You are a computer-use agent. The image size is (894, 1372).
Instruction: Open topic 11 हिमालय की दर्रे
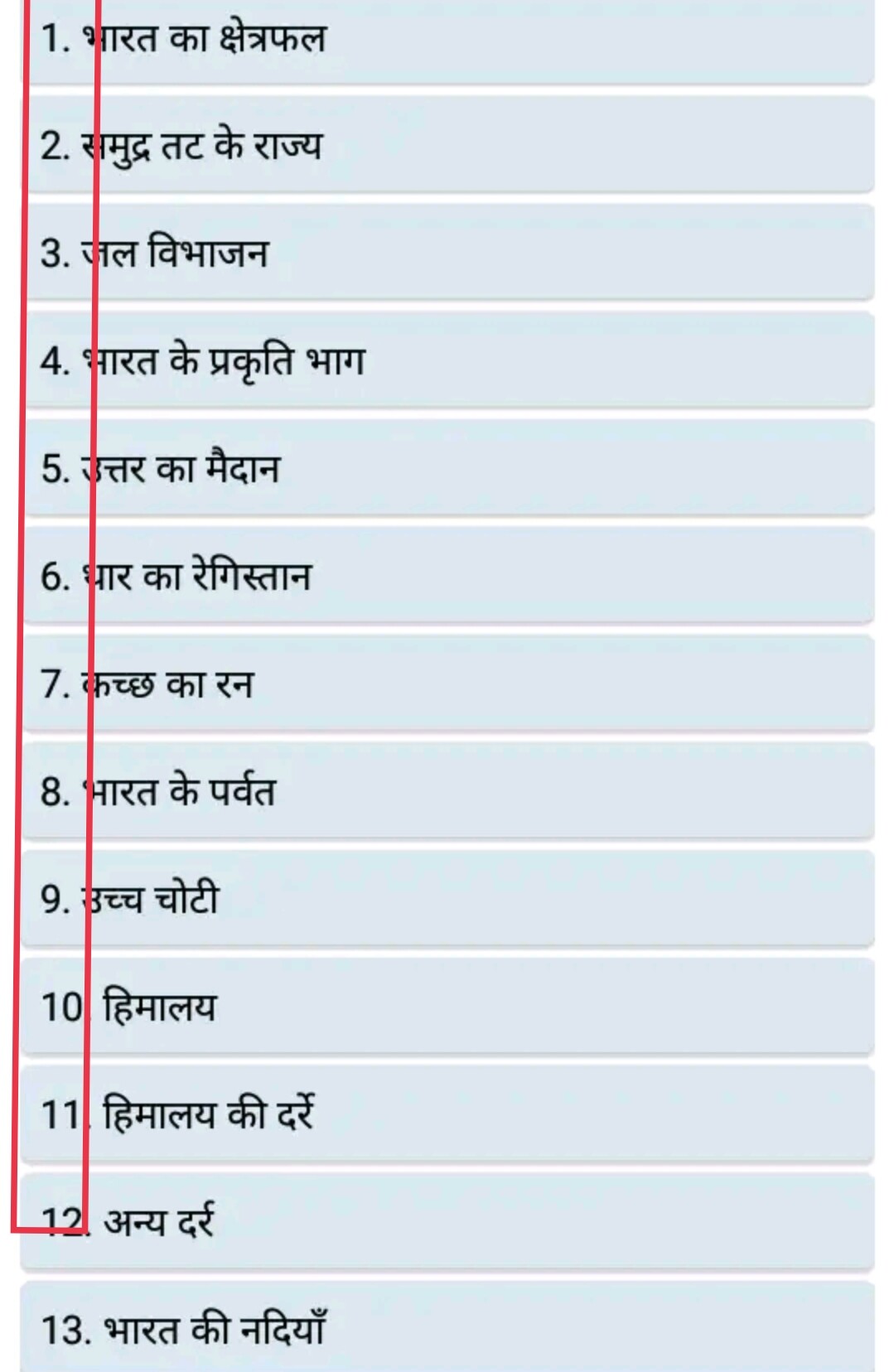[x=447, y=1114]
